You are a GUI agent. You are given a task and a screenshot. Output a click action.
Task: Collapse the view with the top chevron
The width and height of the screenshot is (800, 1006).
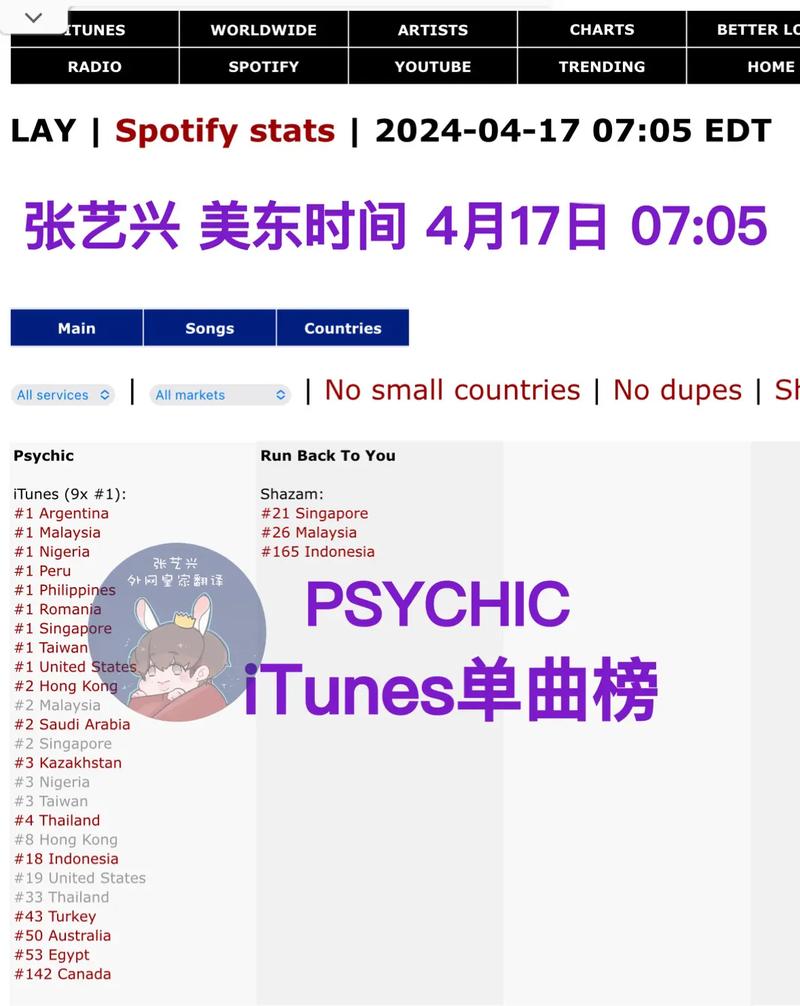tap(33, 17)
